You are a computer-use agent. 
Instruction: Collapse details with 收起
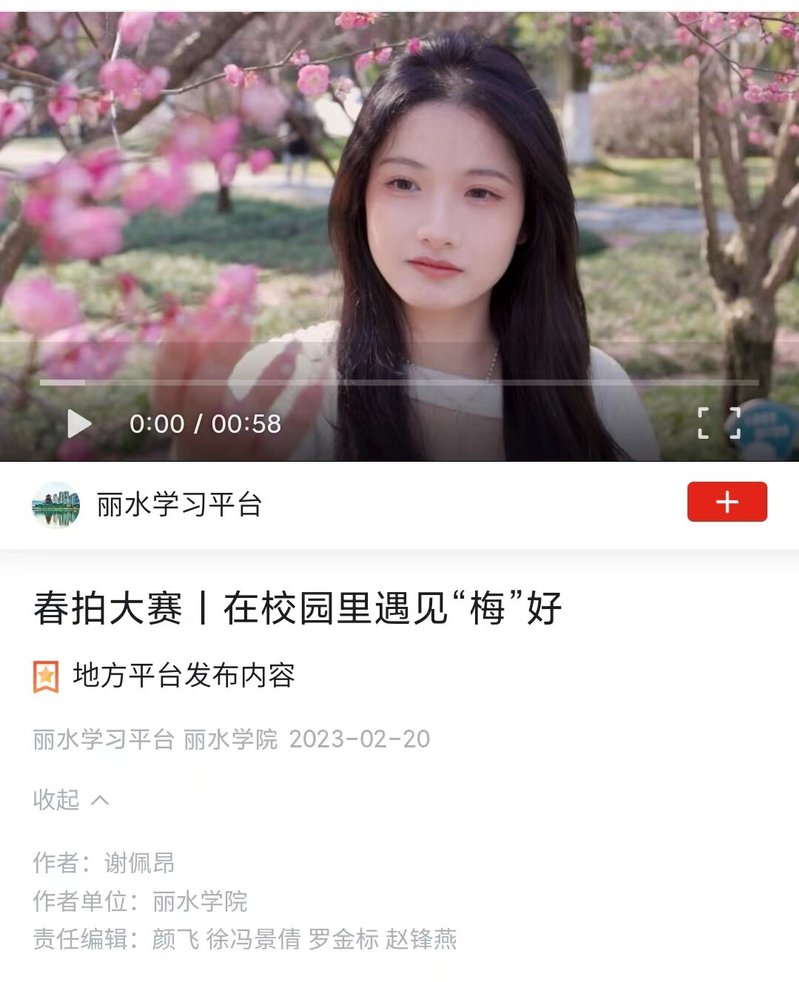click(70, 799)
